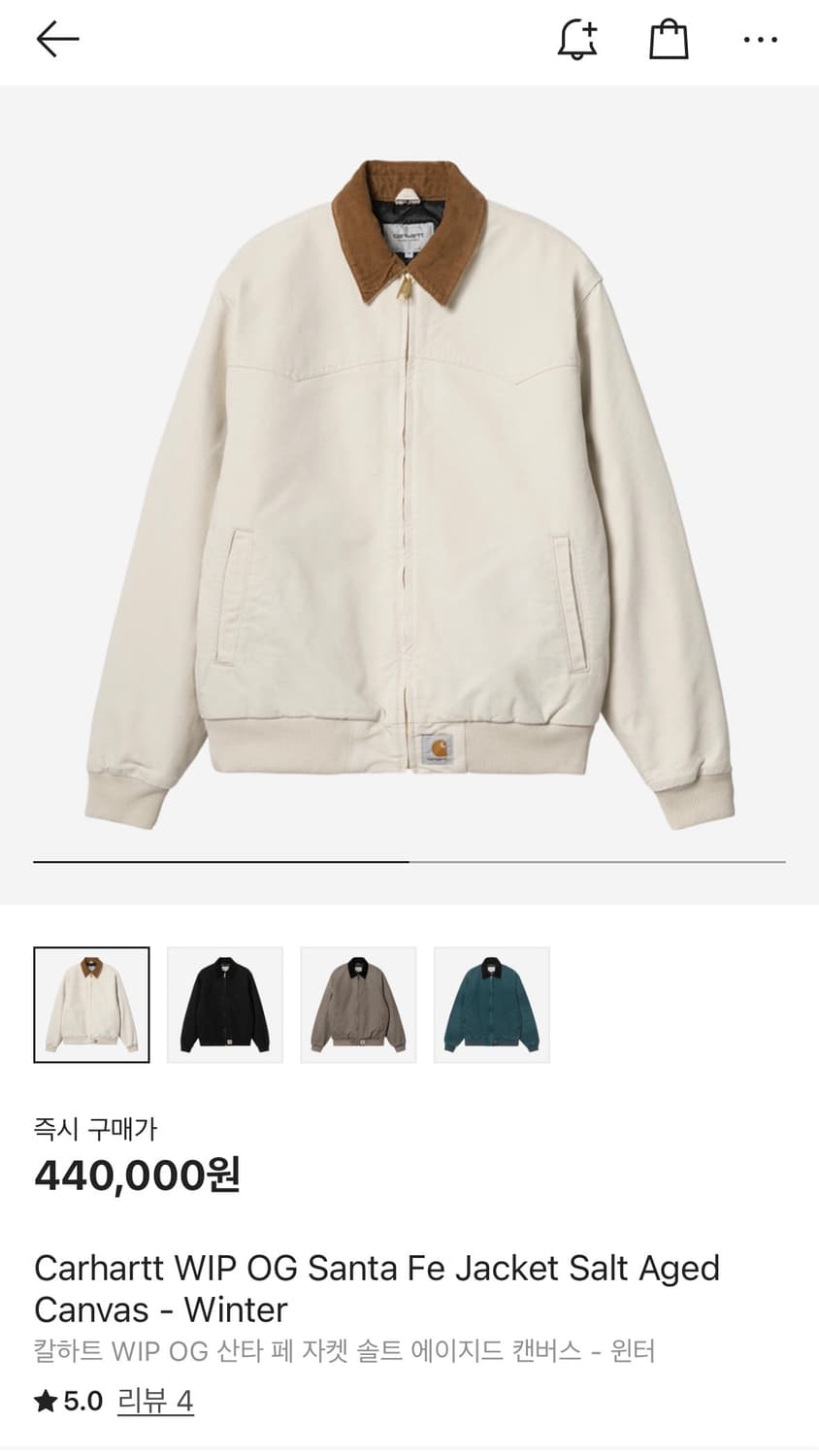Select the taupe jacket color variant
This screenshot has width=819, height=1456.
coord(357,1004)
